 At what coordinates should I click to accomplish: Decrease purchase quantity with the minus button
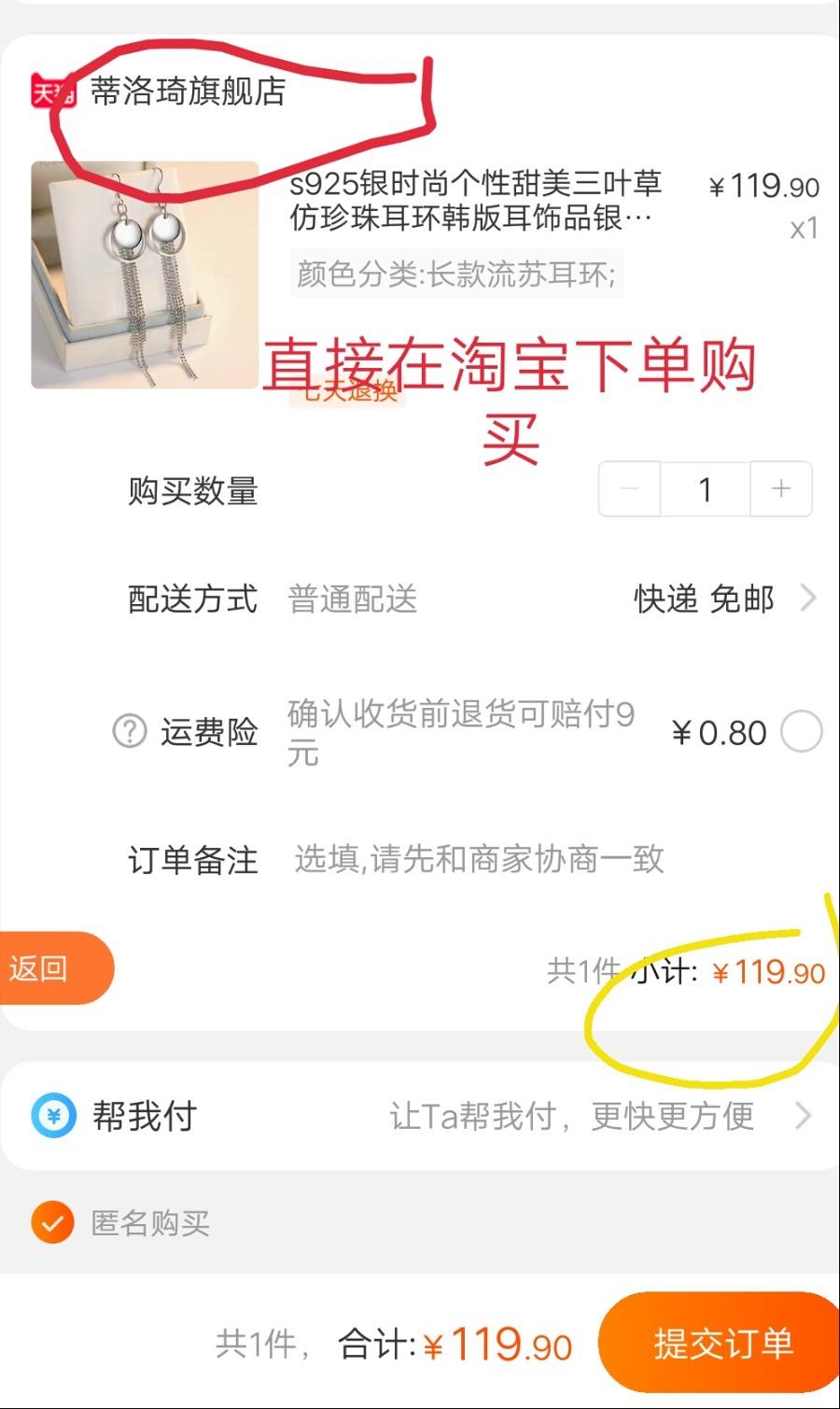tap(629, 488)
